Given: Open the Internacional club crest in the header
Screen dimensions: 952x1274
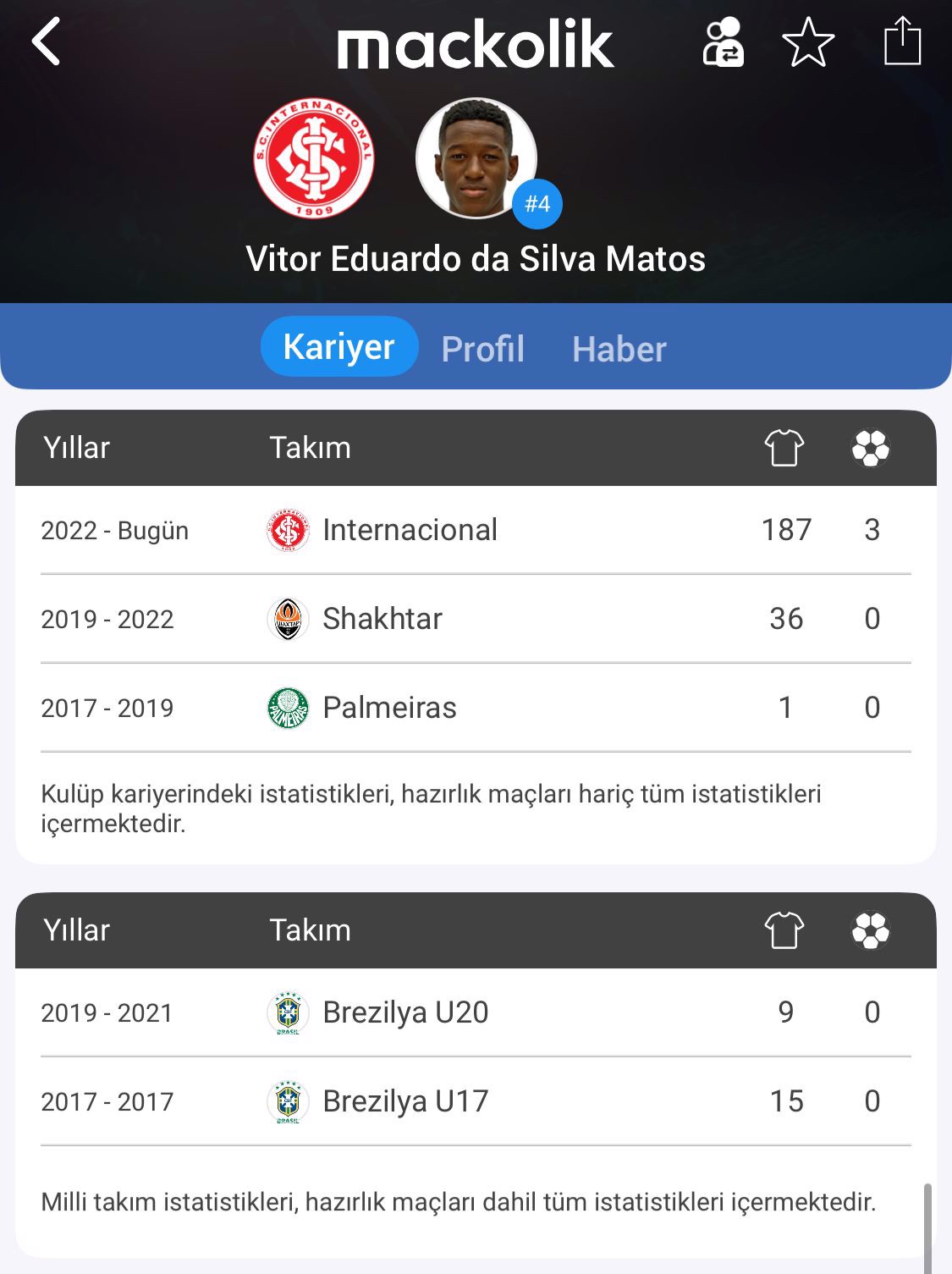Looking at the screenshot, I should click(314, 158).
